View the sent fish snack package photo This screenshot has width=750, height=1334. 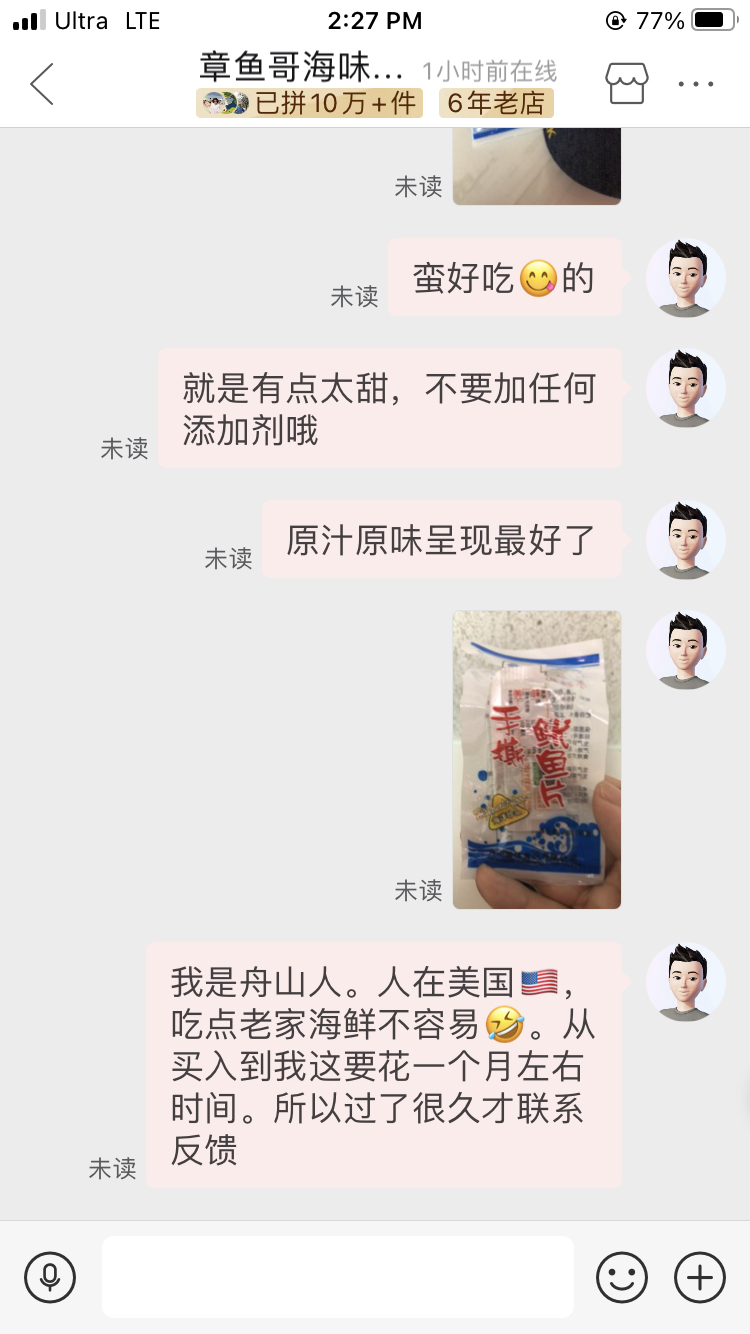[537, 760]
